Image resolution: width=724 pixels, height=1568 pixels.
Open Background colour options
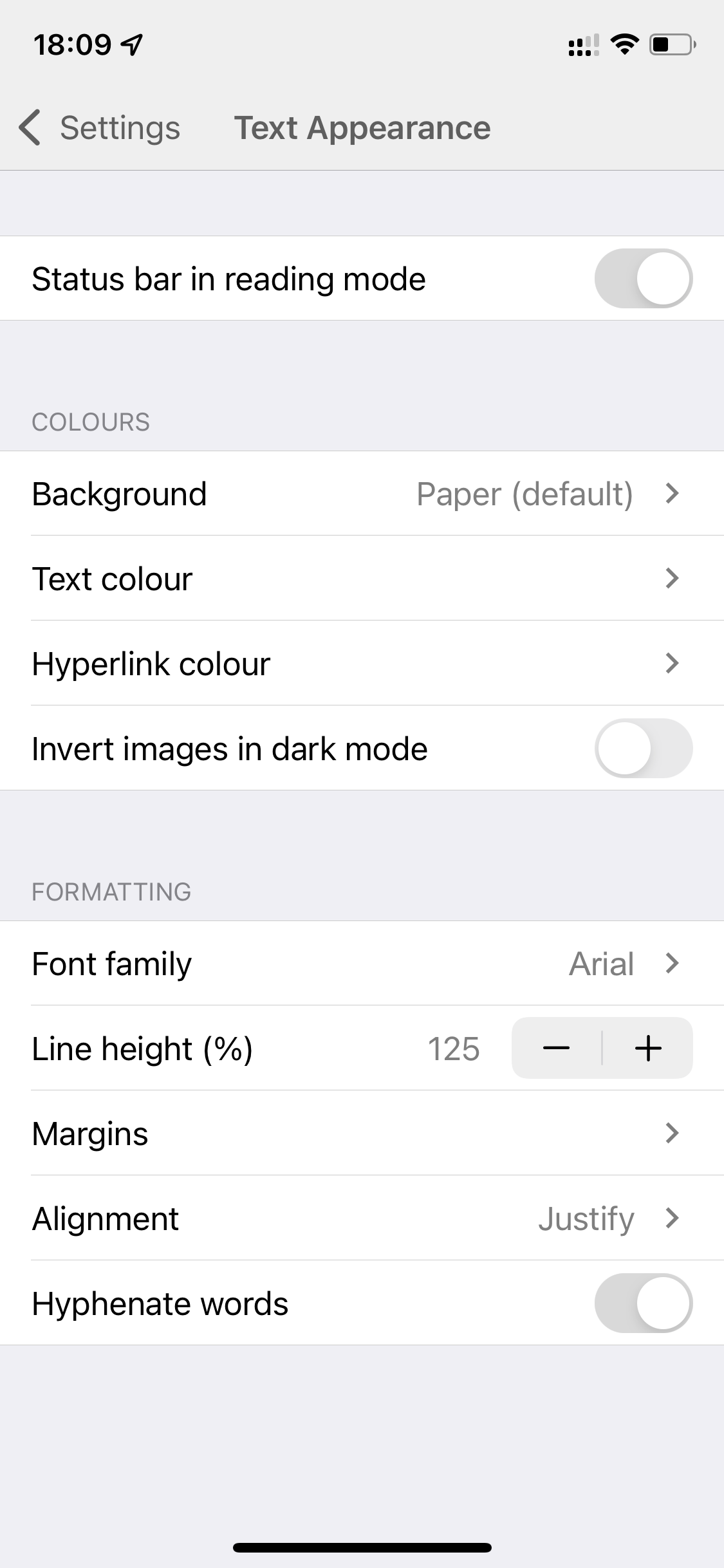pos(362,494)
